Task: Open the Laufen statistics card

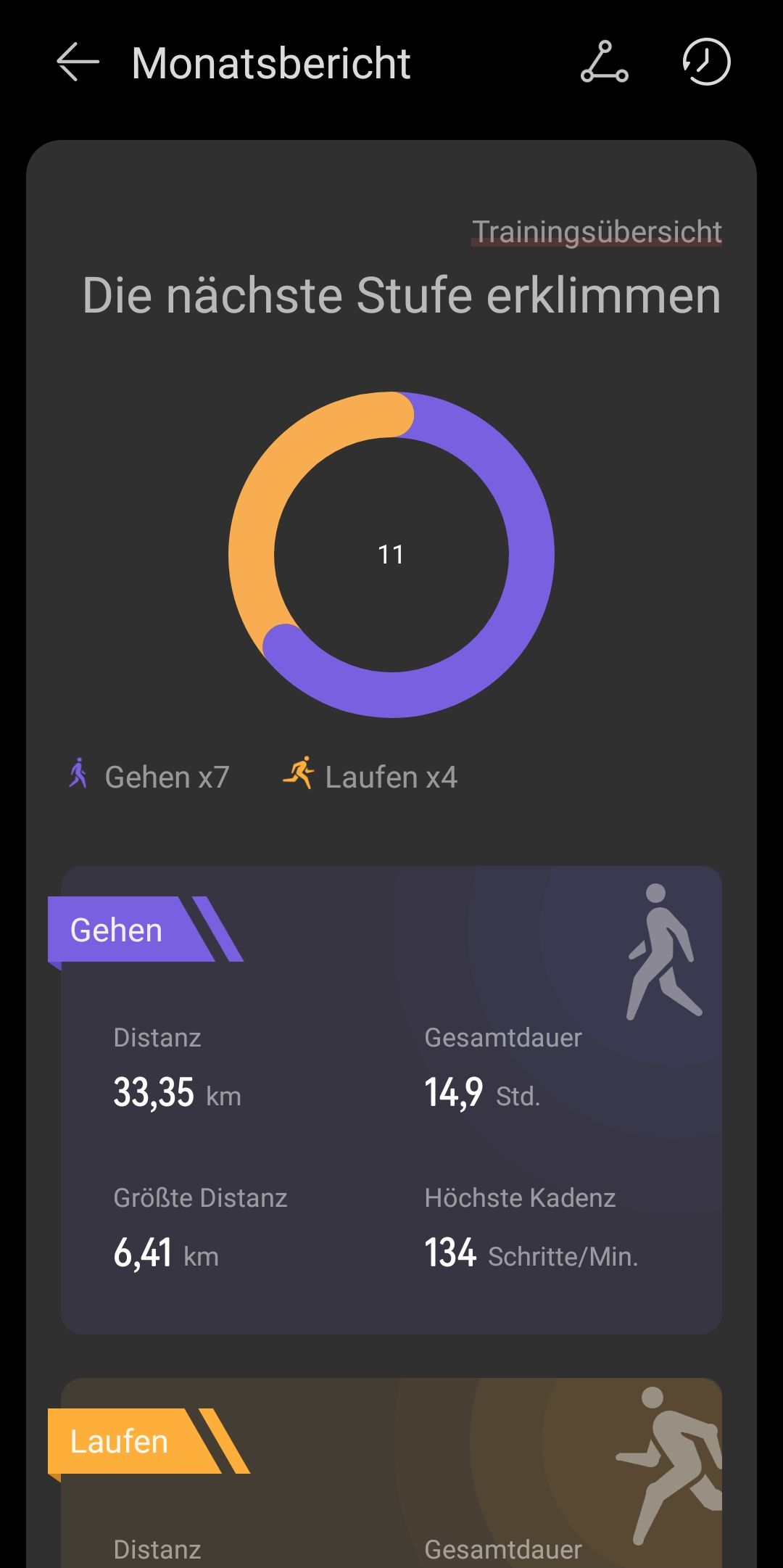Action: [x=391, y=1472]
